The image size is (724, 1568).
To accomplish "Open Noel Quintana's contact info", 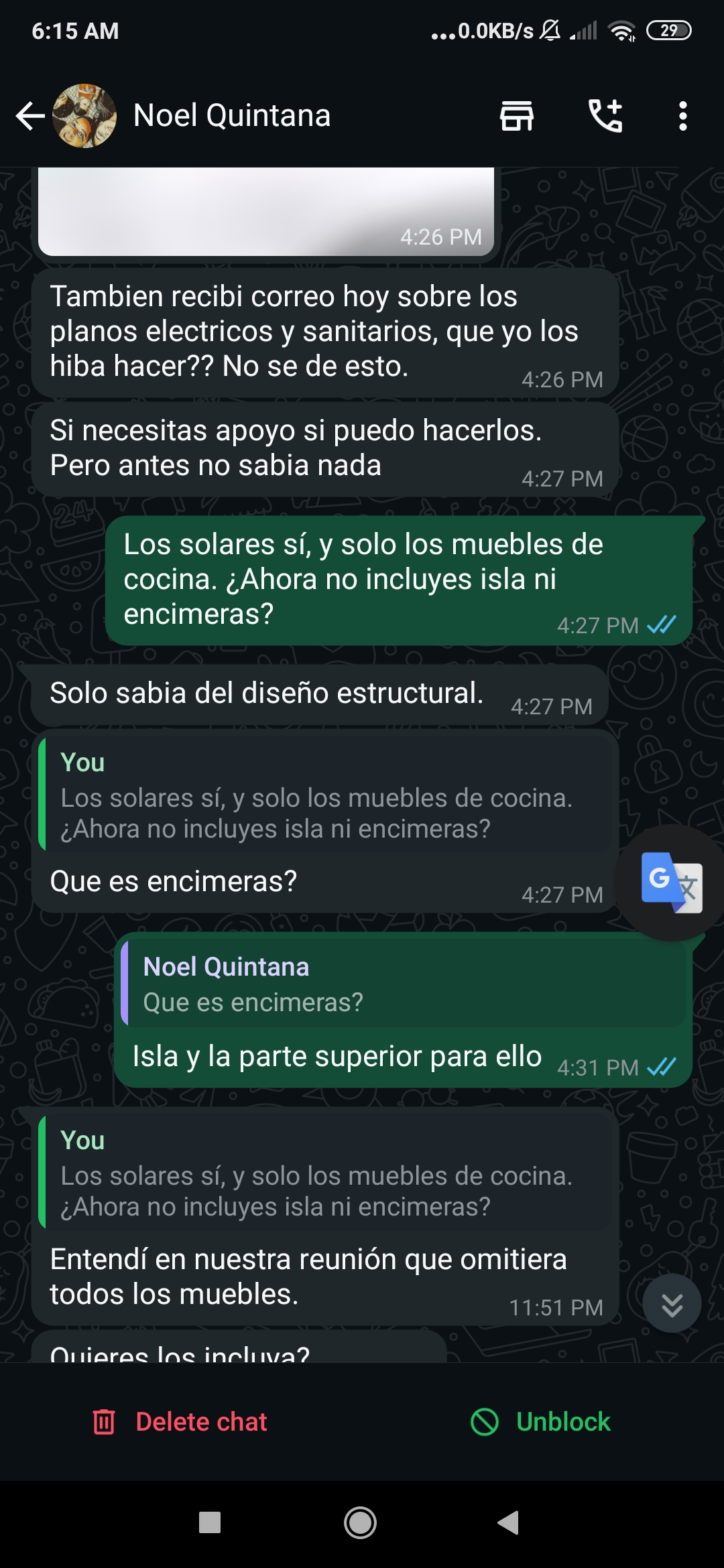I will (231, 116).
